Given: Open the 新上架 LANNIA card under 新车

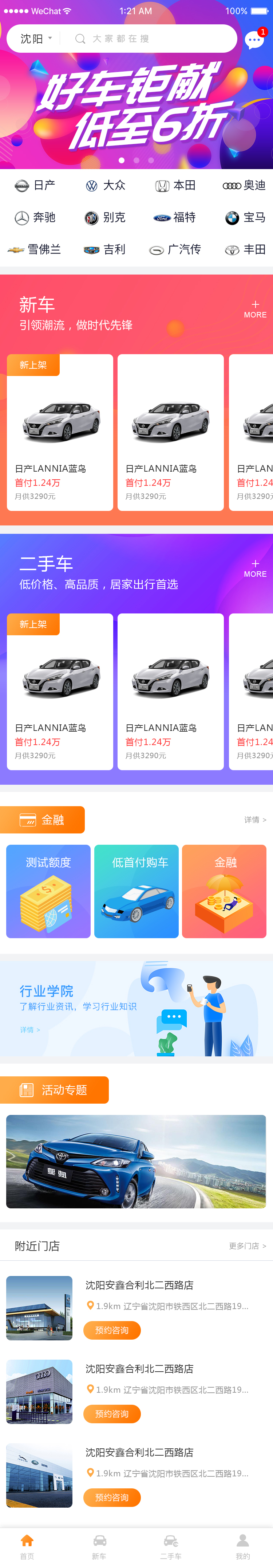Looking at the screenshot, I should click(x=60, y=432).
